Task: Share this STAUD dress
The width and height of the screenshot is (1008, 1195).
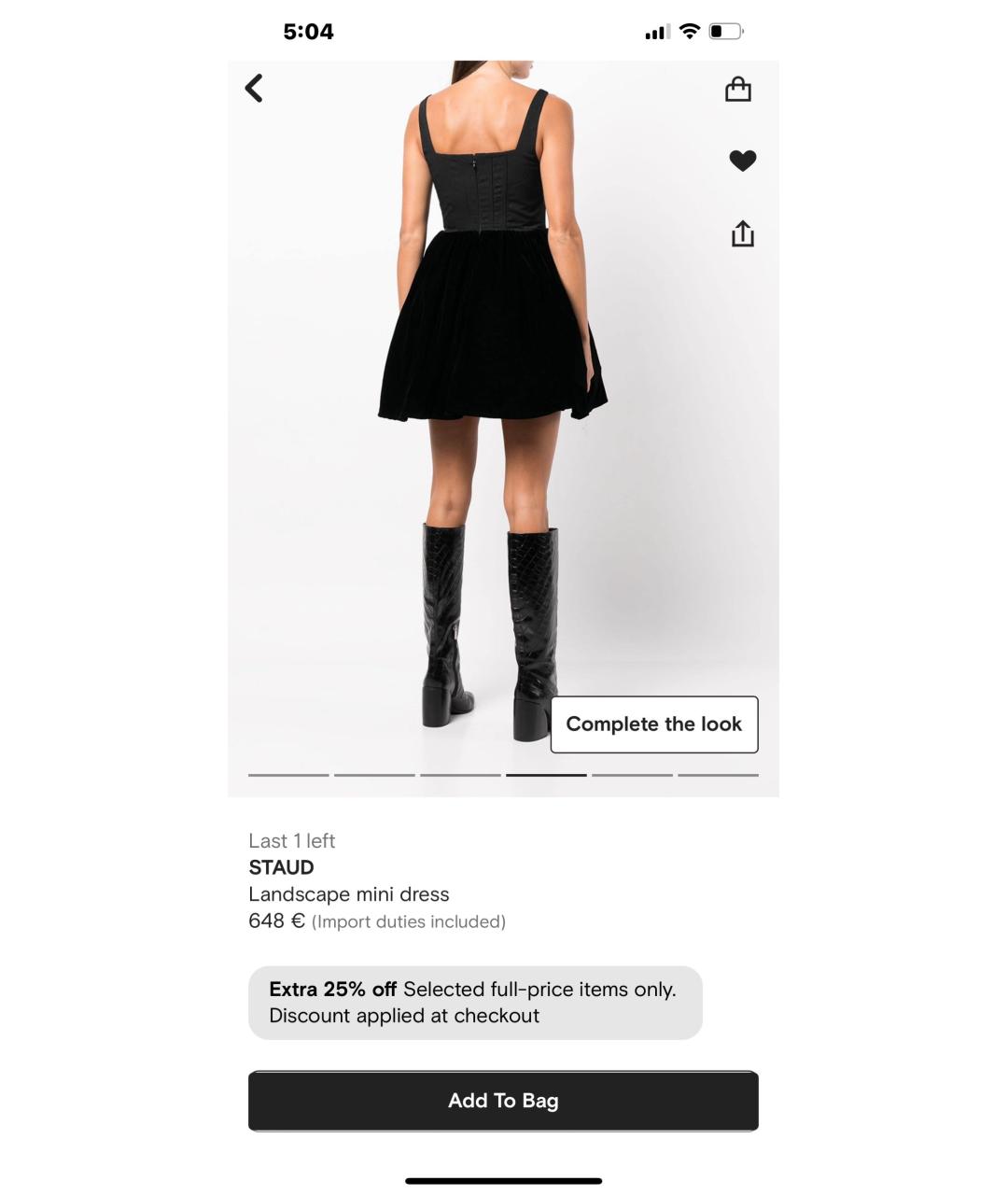Action: 742,233
